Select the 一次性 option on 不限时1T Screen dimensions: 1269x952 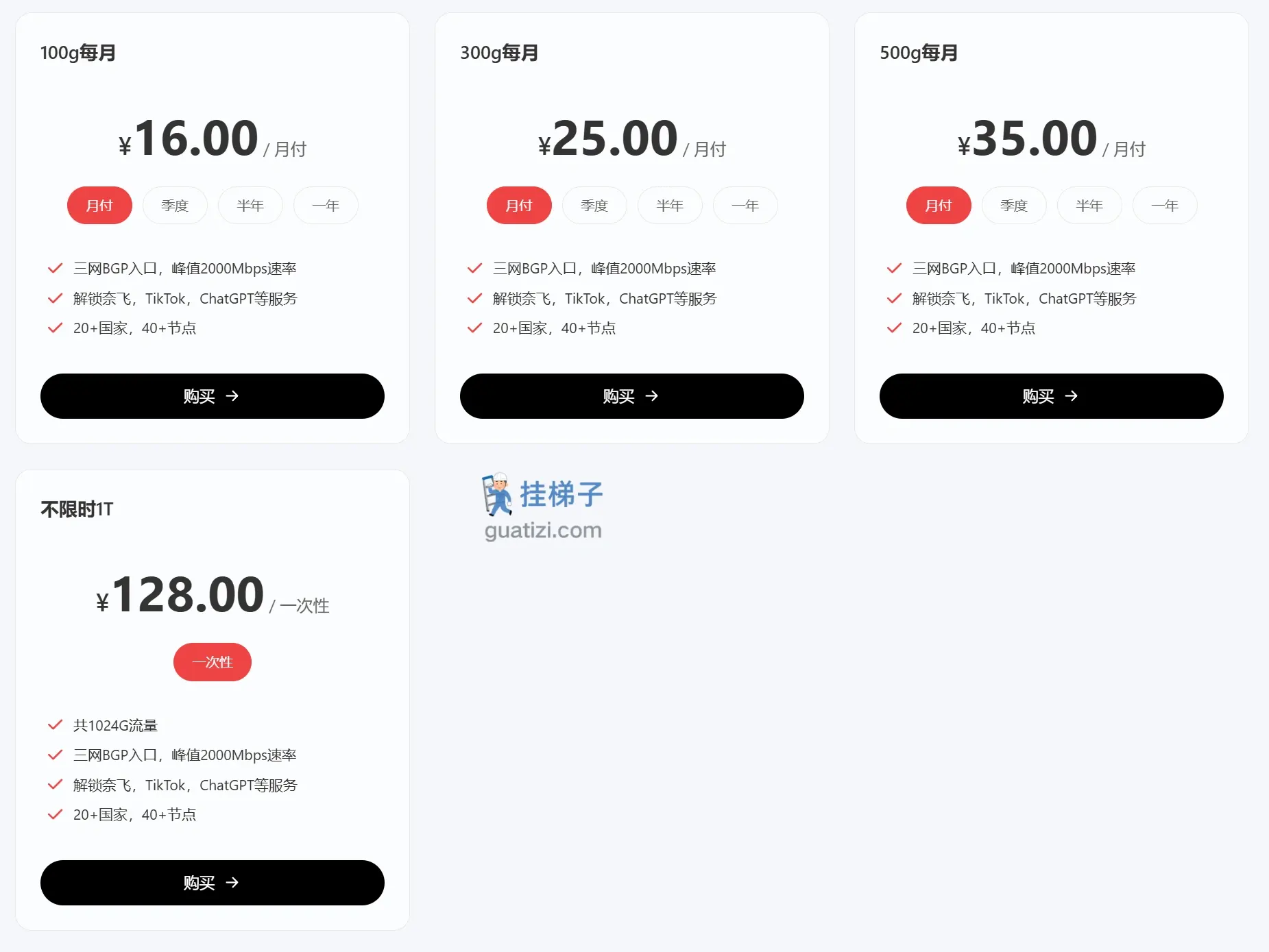point(212,662)
